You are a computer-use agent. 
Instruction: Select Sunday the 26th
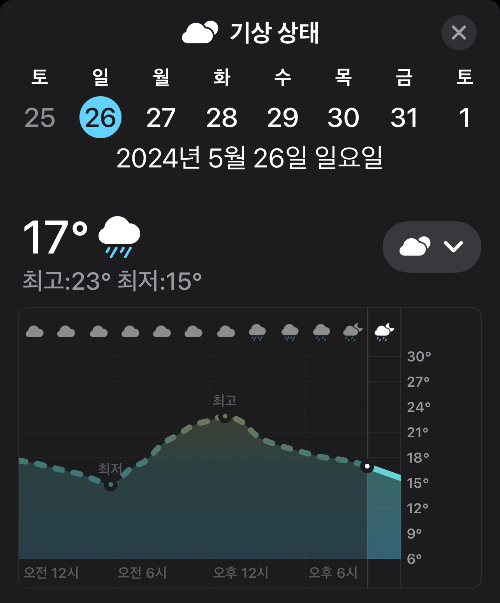point(100,117)
